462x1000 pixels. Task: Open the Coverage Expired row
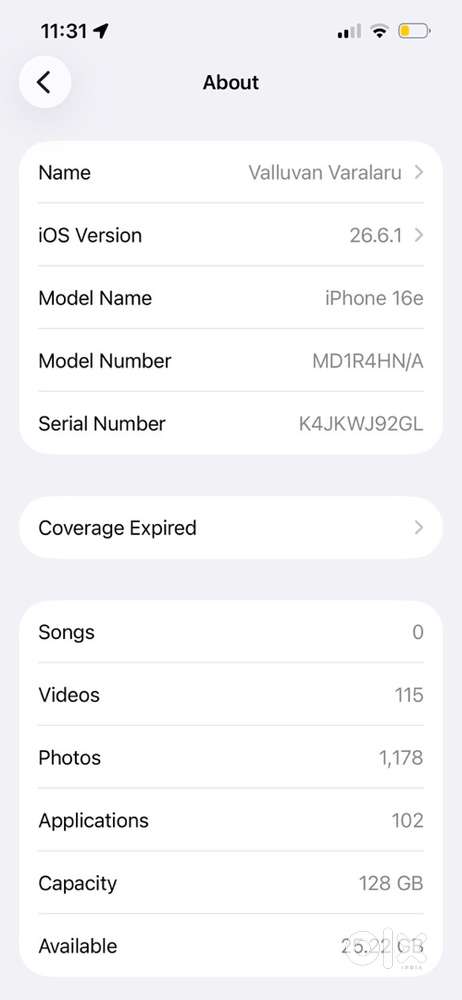[x=231, y=528]
